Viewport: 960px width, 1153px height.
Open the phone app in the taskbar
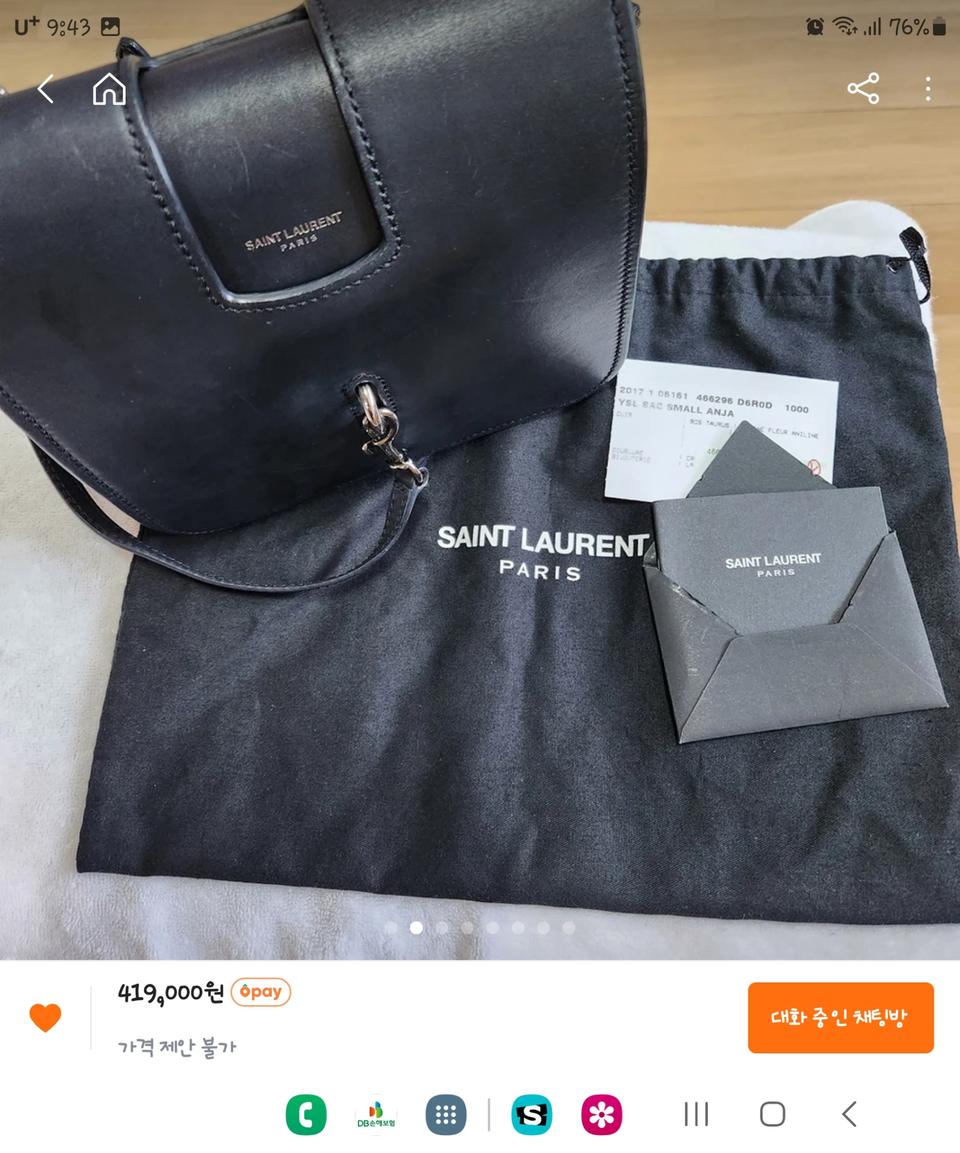click(x=306, y=1114)
